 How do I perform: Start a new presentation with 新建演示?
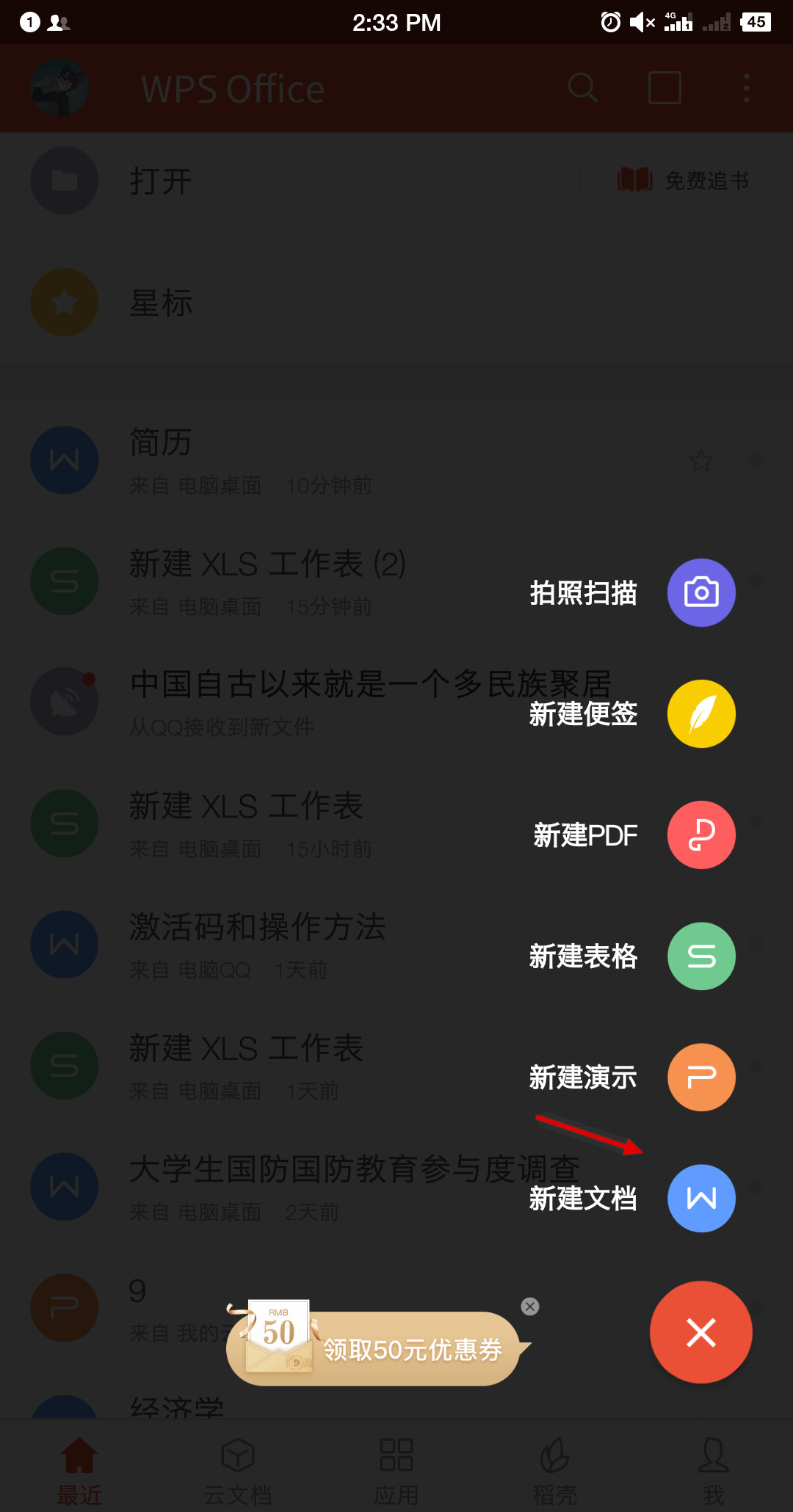[700, 1077]
